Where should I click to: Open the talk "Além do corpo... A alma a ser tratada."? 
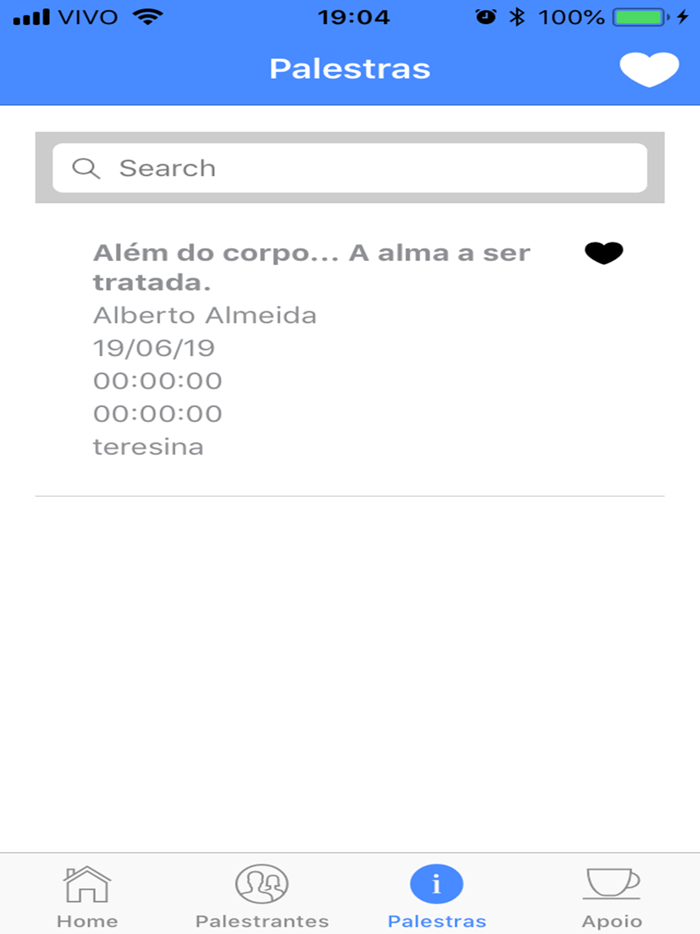click(311, 267)
